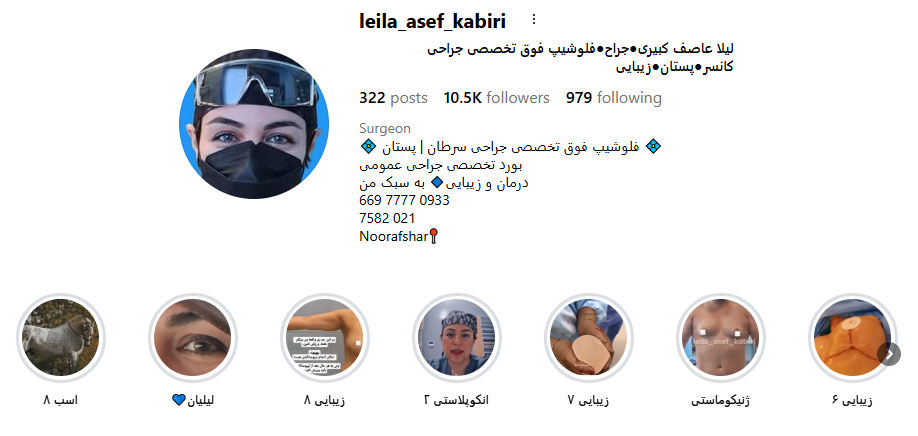
Task: Open the overflow menu beside leila_asef_kabiri
Action: [534, 20]
